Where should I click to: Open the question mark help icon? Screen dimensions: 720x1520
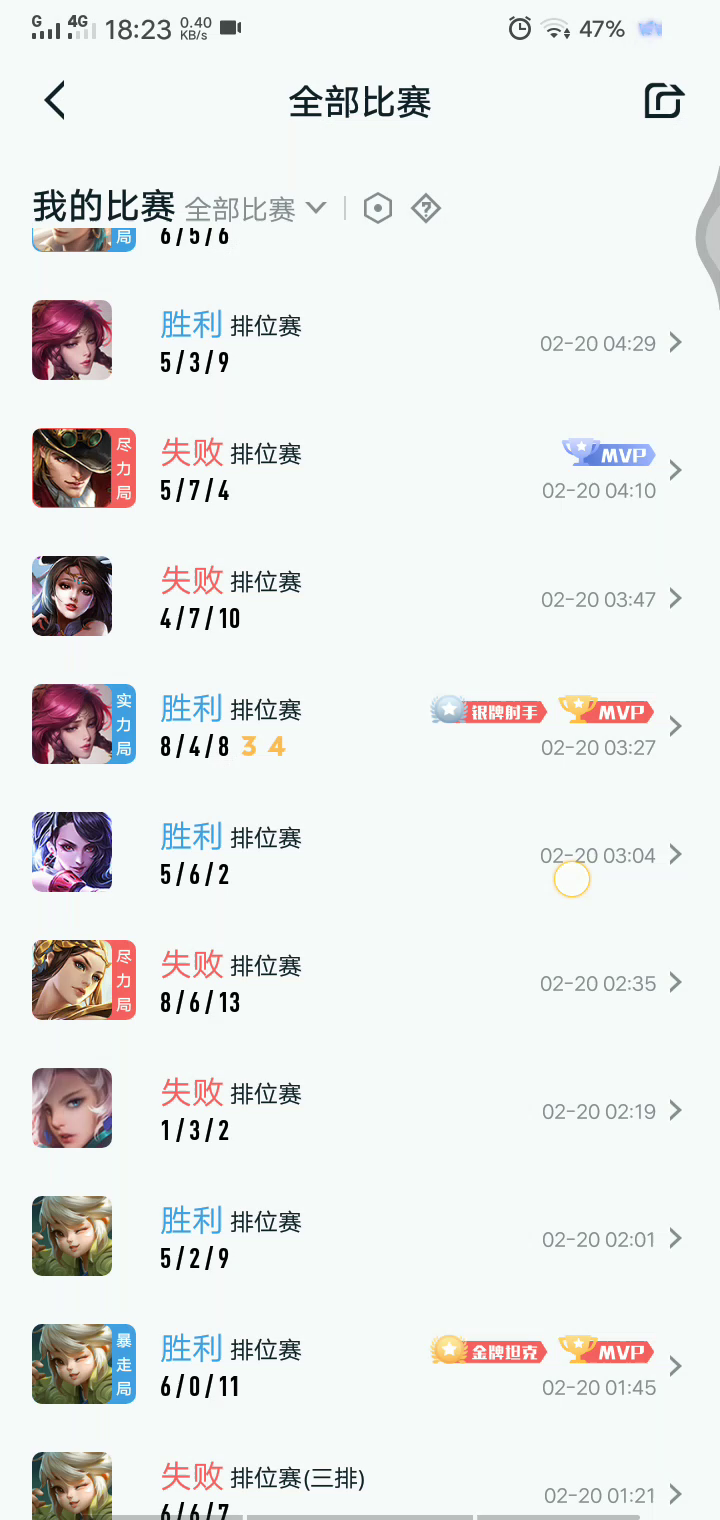[x=426, y=209]
